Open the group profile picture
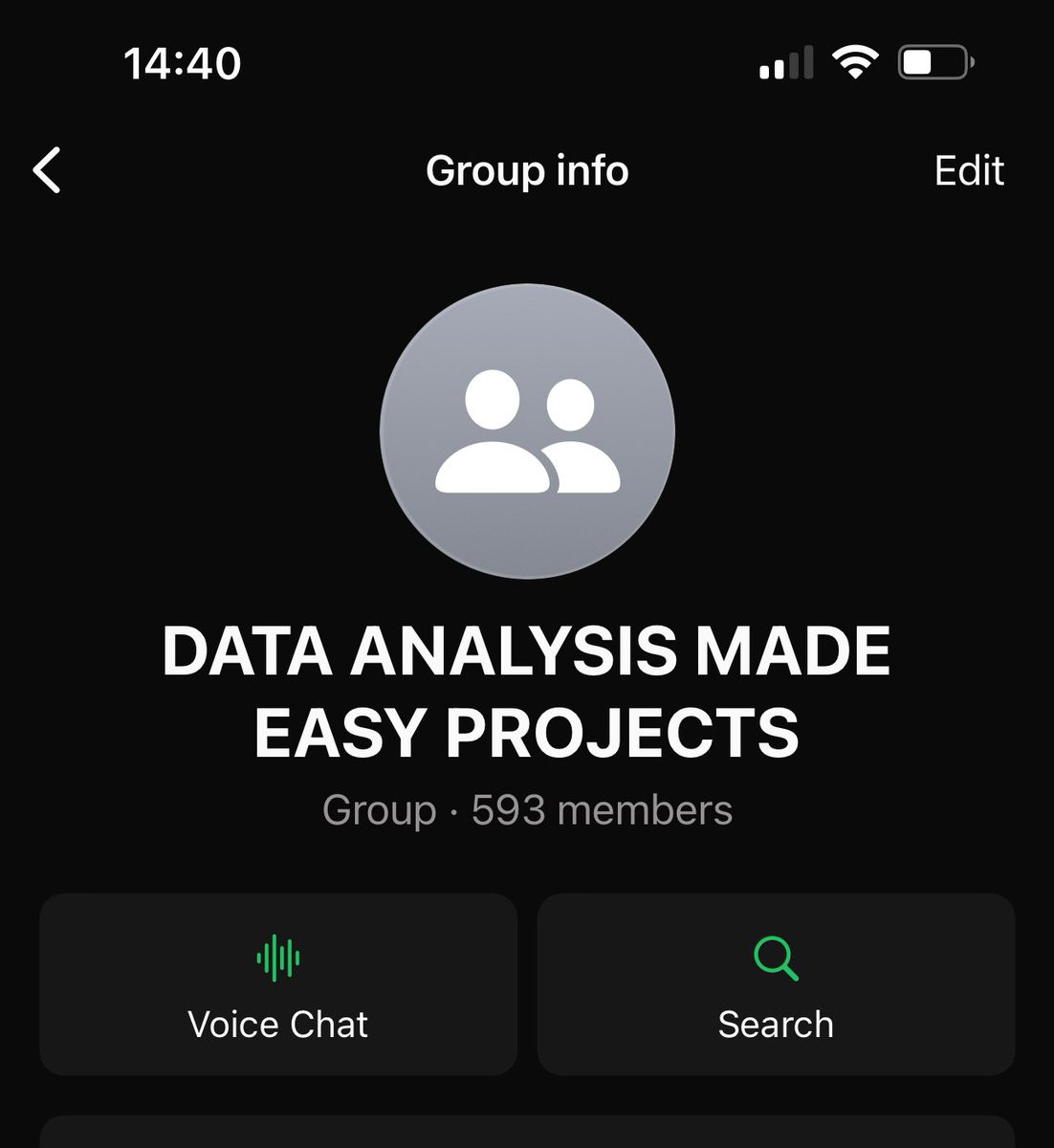Screen dimensions: 1054x1148 [527, 431]
